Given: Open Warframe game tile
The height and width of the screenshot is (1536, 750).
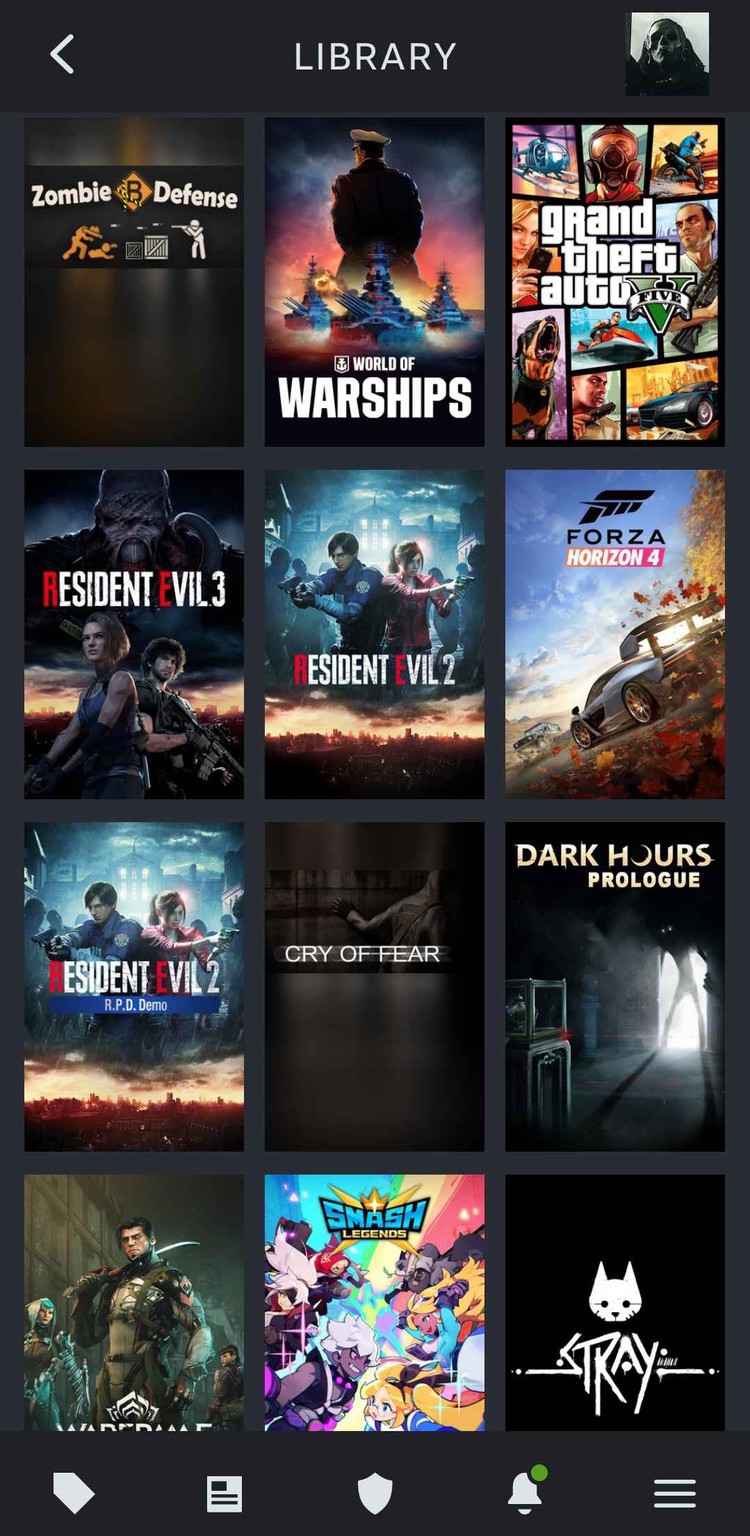Looking at the screenshot, I should pos(134,1302).
